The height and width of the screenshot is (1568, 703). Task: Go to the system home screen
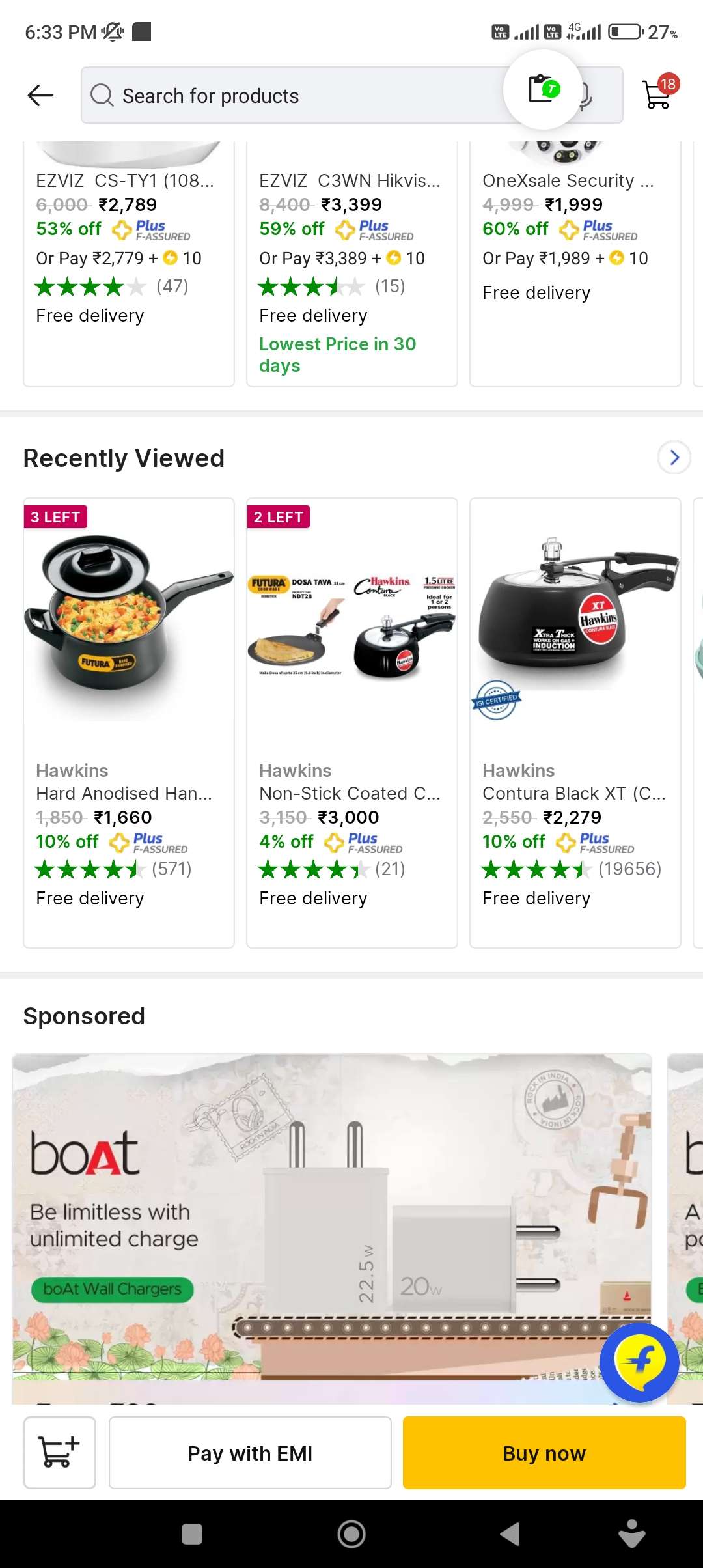[x=351, y=1534]
